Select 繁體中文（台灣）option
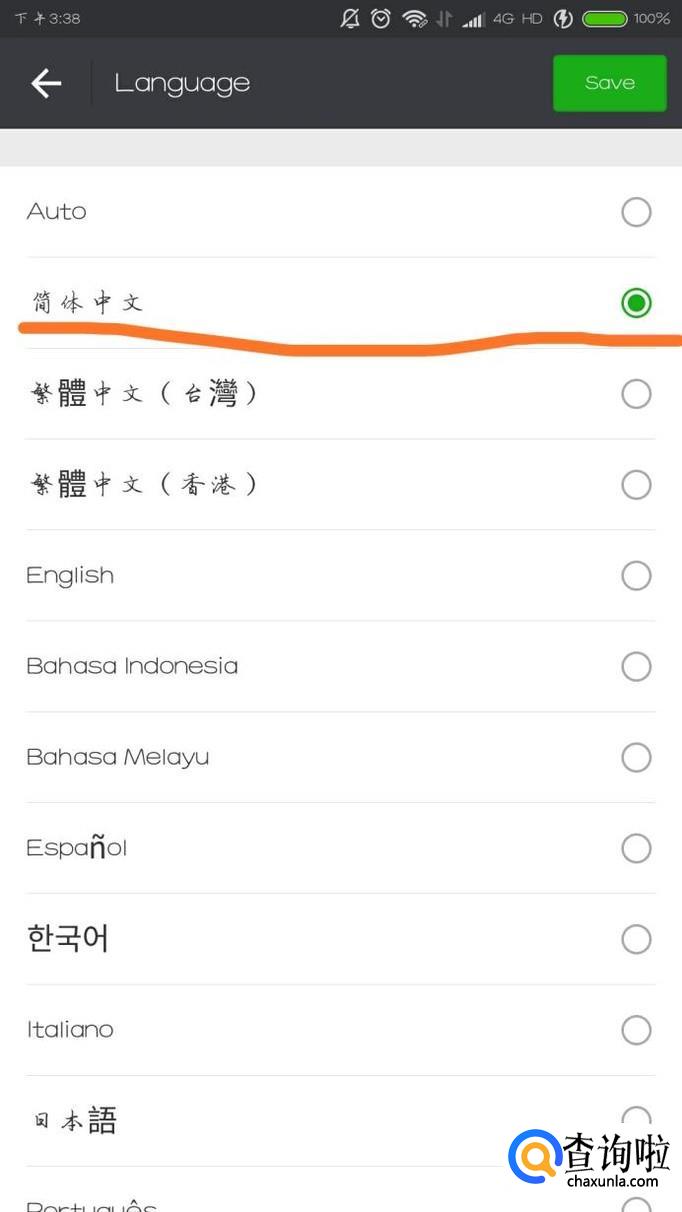Image resolution: width=682 pixels, height=1212 pixels. [341, 394]
